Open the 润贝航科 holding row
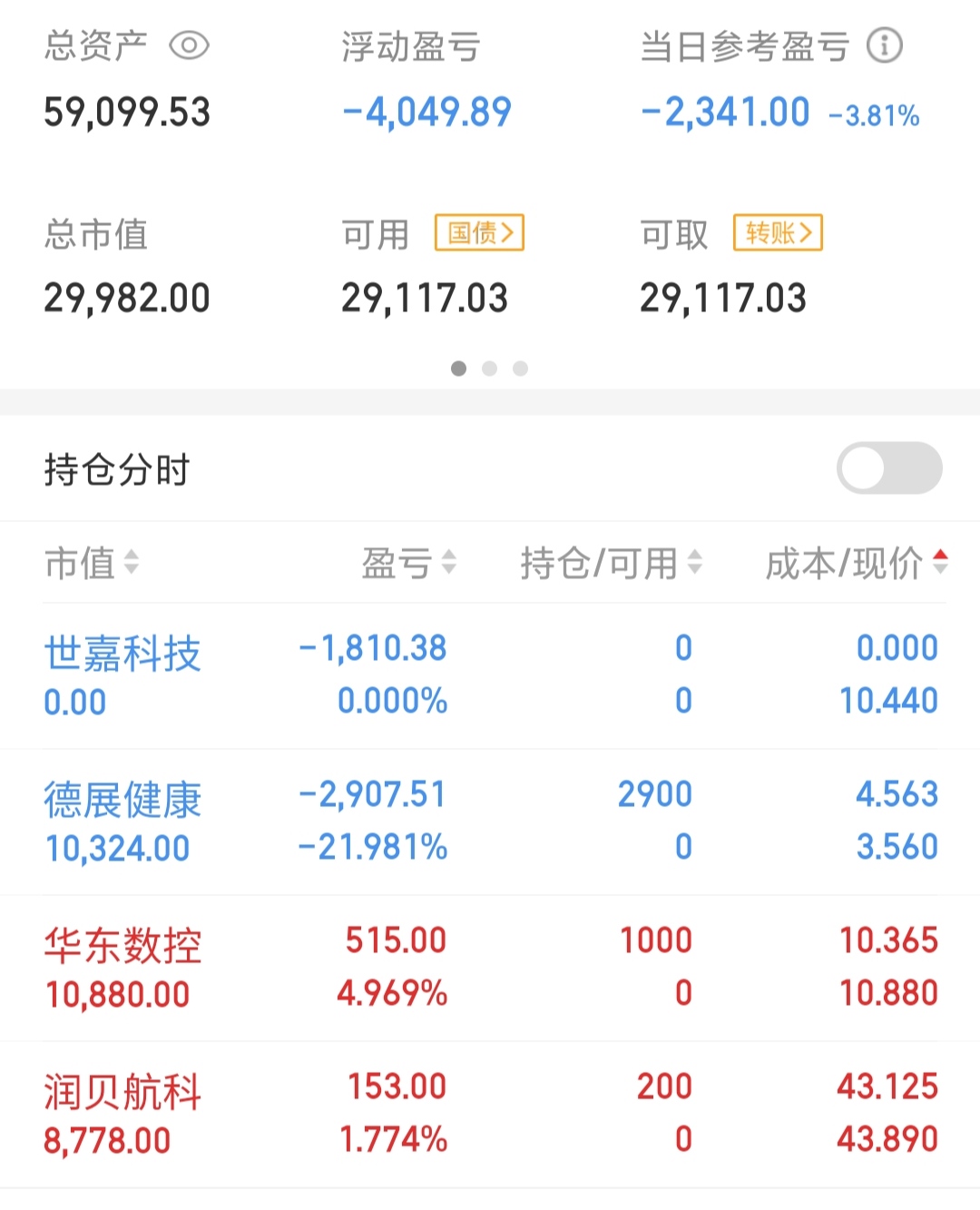The image size is (980, 1210). 490,1115
